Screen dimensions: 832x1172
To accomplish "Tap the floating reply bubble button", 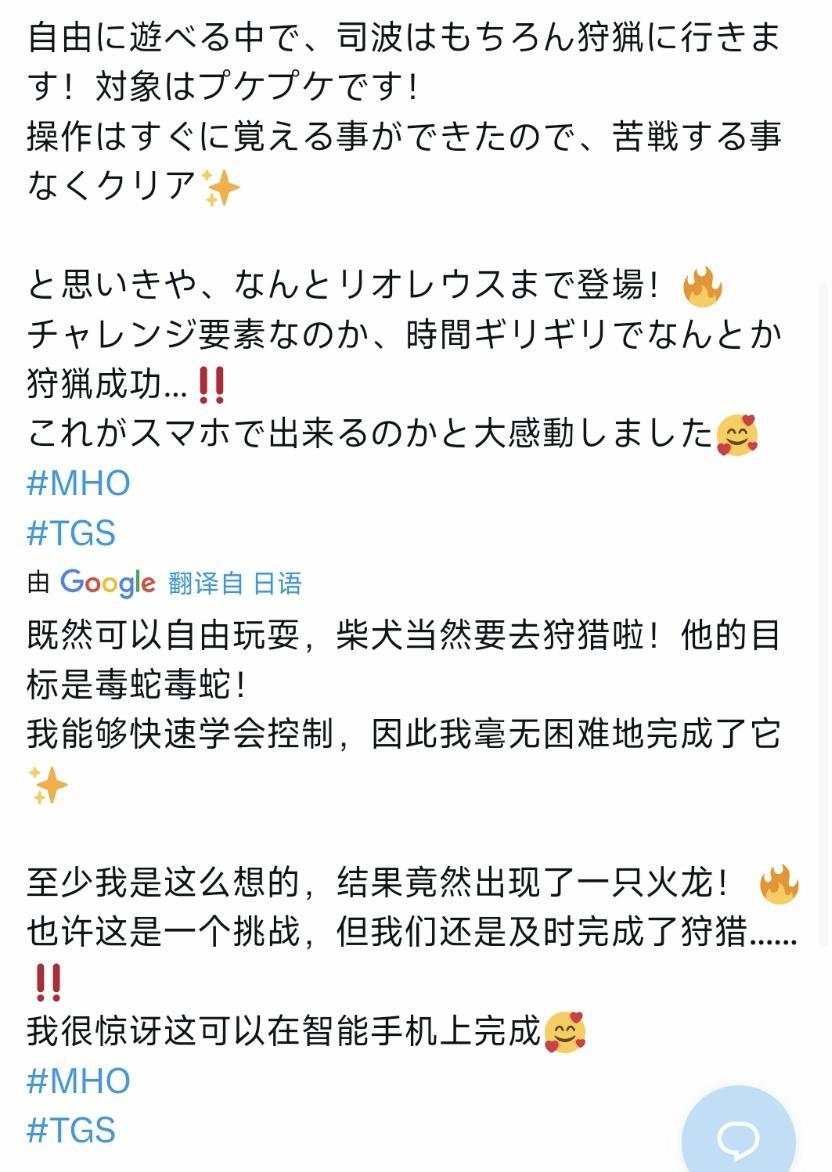I will click(x=739, y=1137).
